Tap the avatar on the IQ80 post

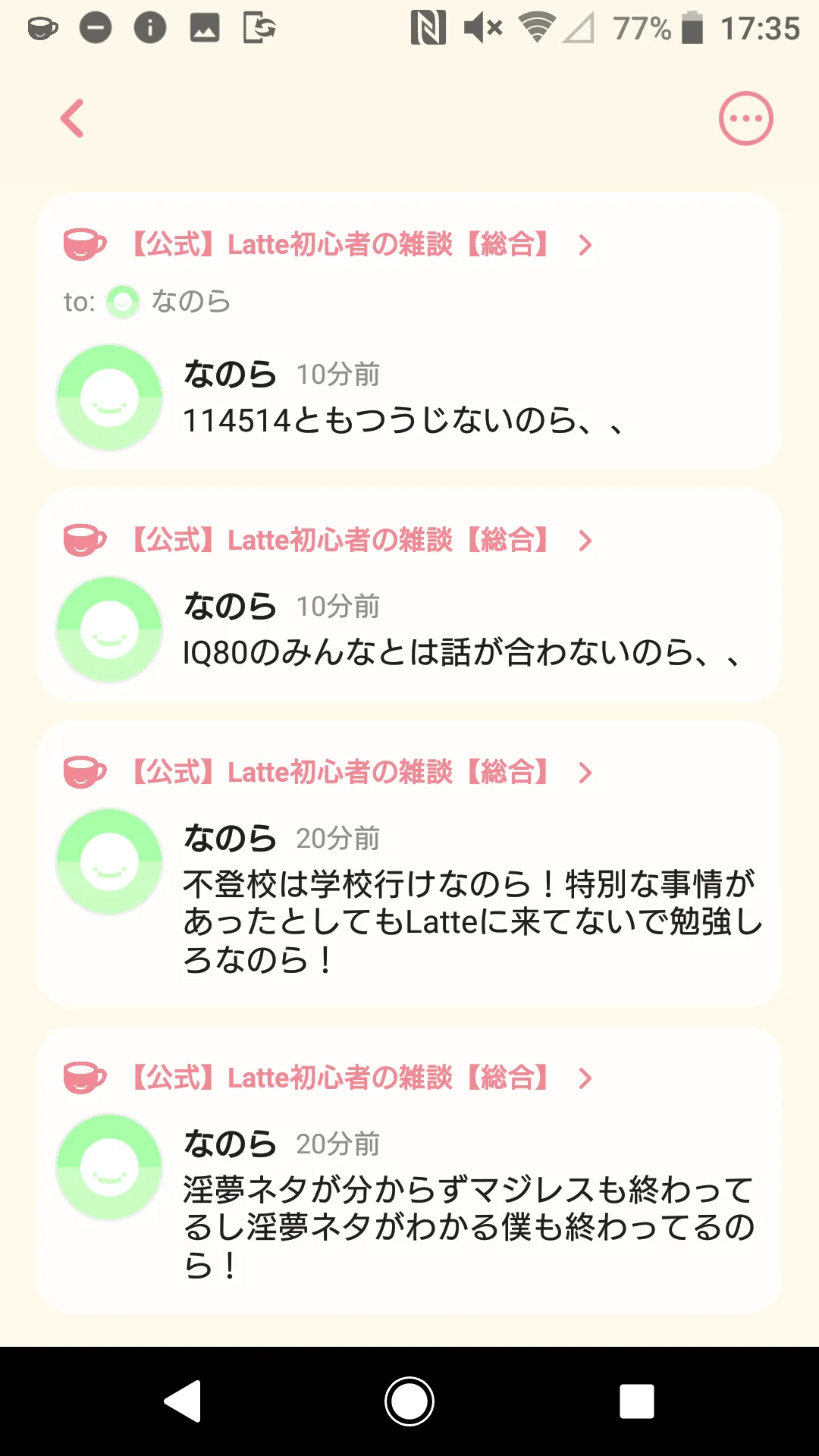[110, 629]
